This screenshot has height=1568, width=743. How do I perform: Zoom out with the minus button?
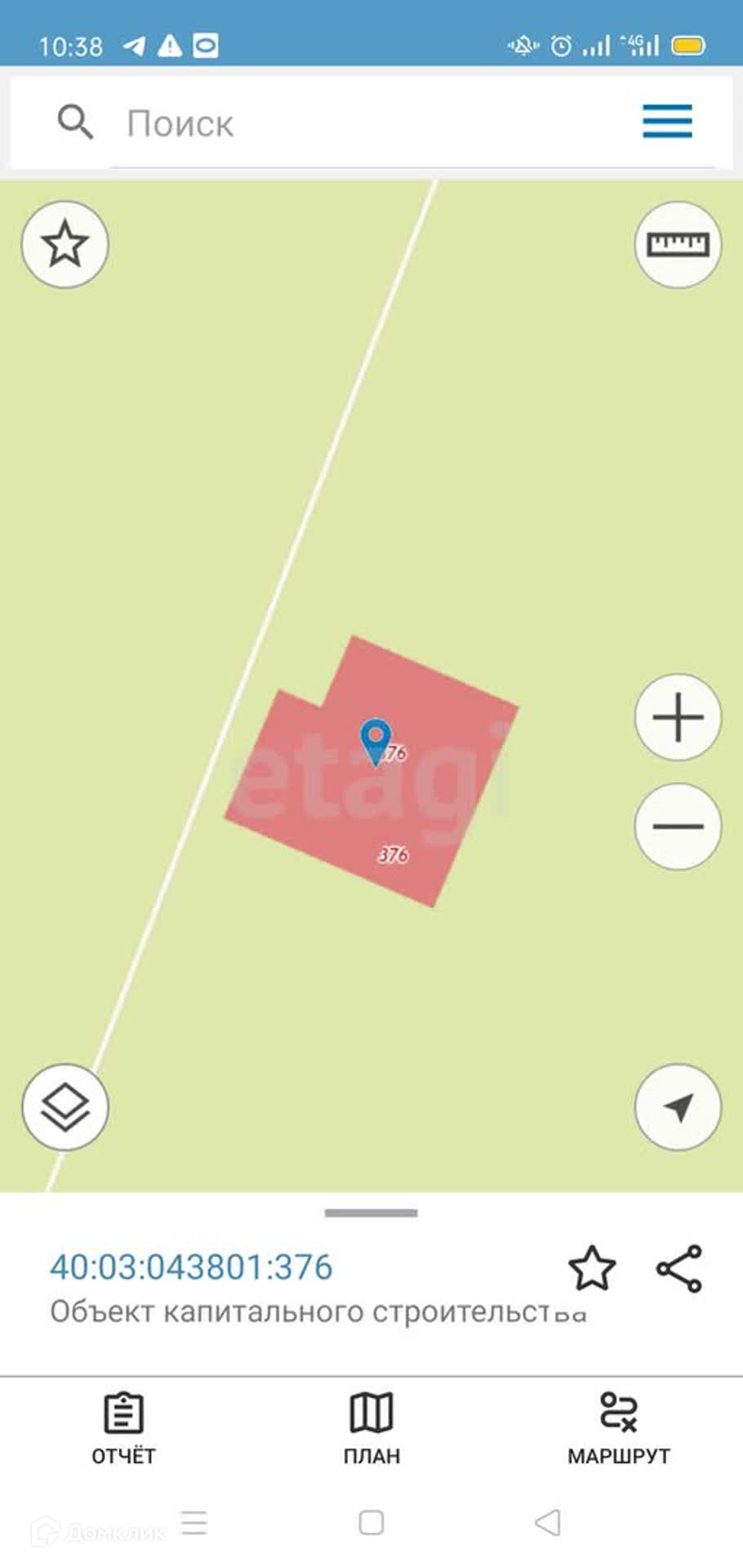678,826
